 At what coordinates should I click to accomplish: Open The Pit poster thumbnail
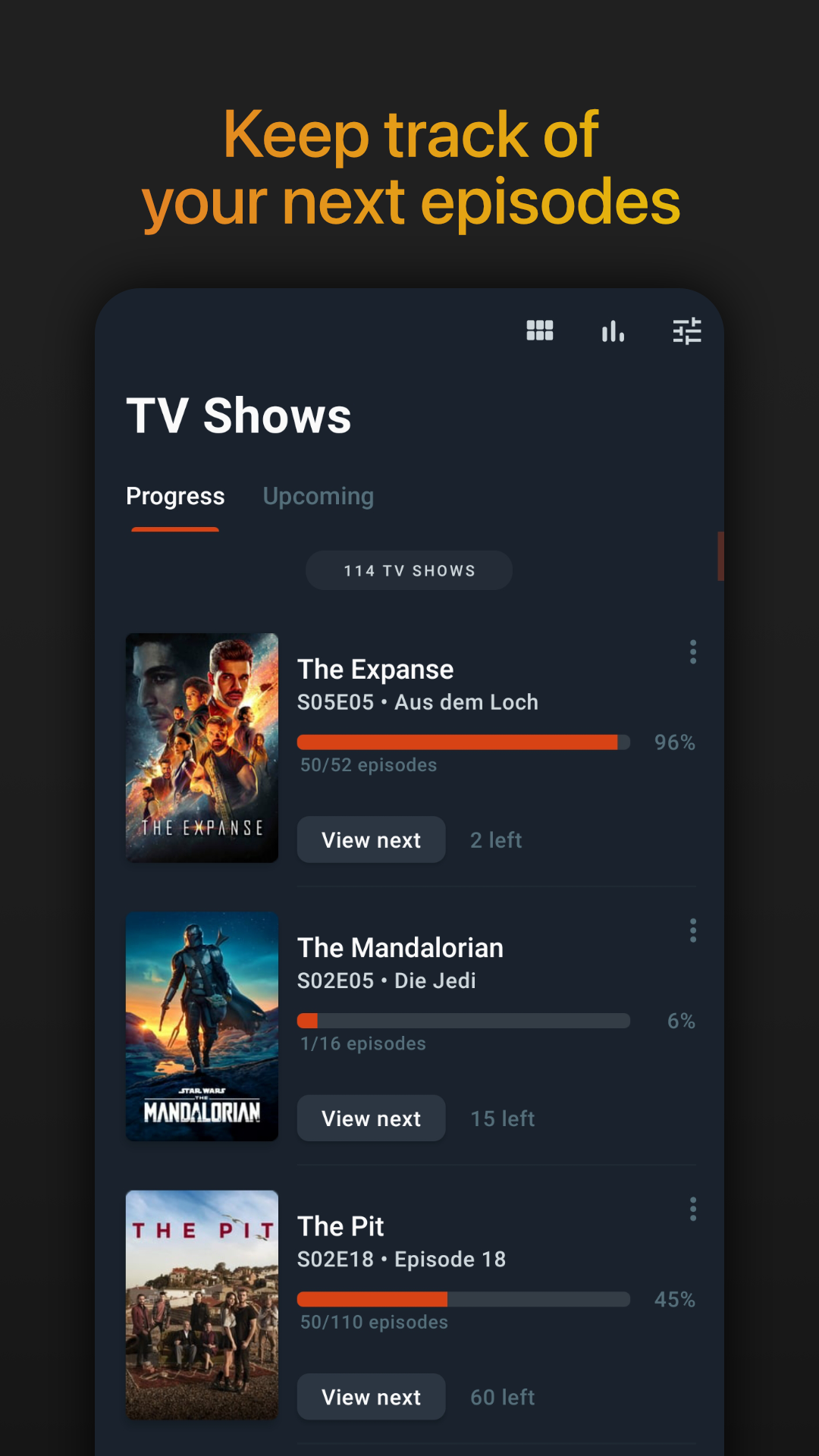(202, 1305)
